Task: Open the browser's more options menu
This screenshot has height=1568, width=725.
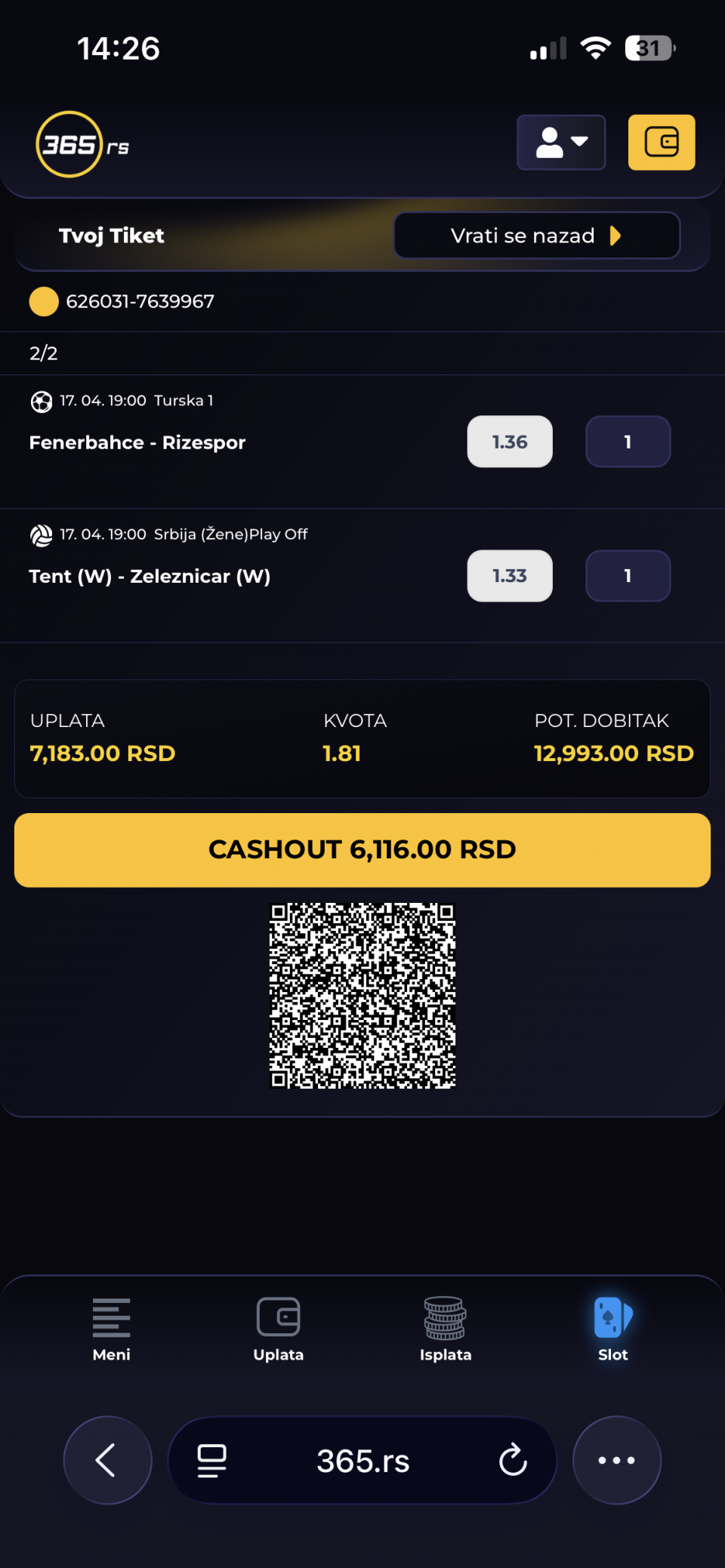Action: [x=616, y=1460]
